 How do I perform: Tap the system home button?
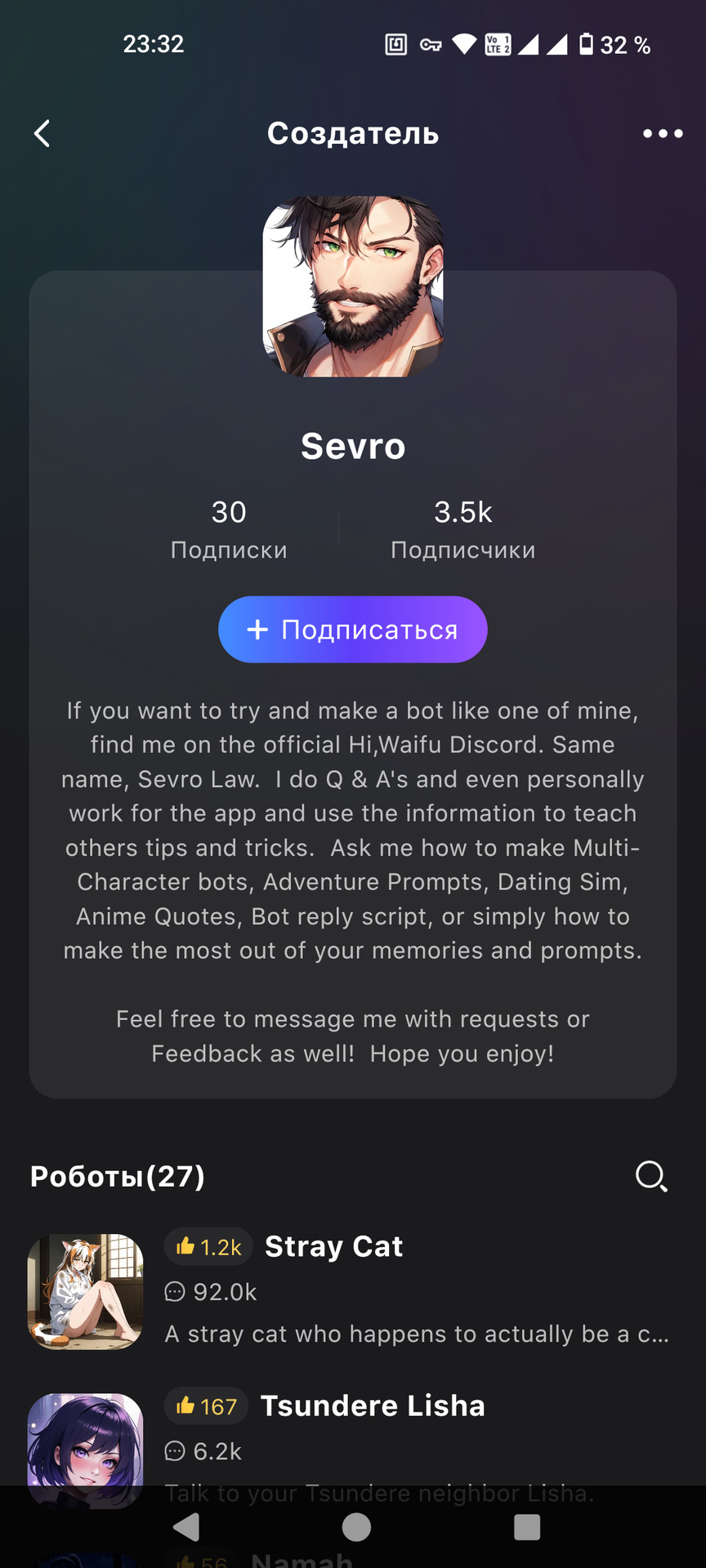[356, 1527]
